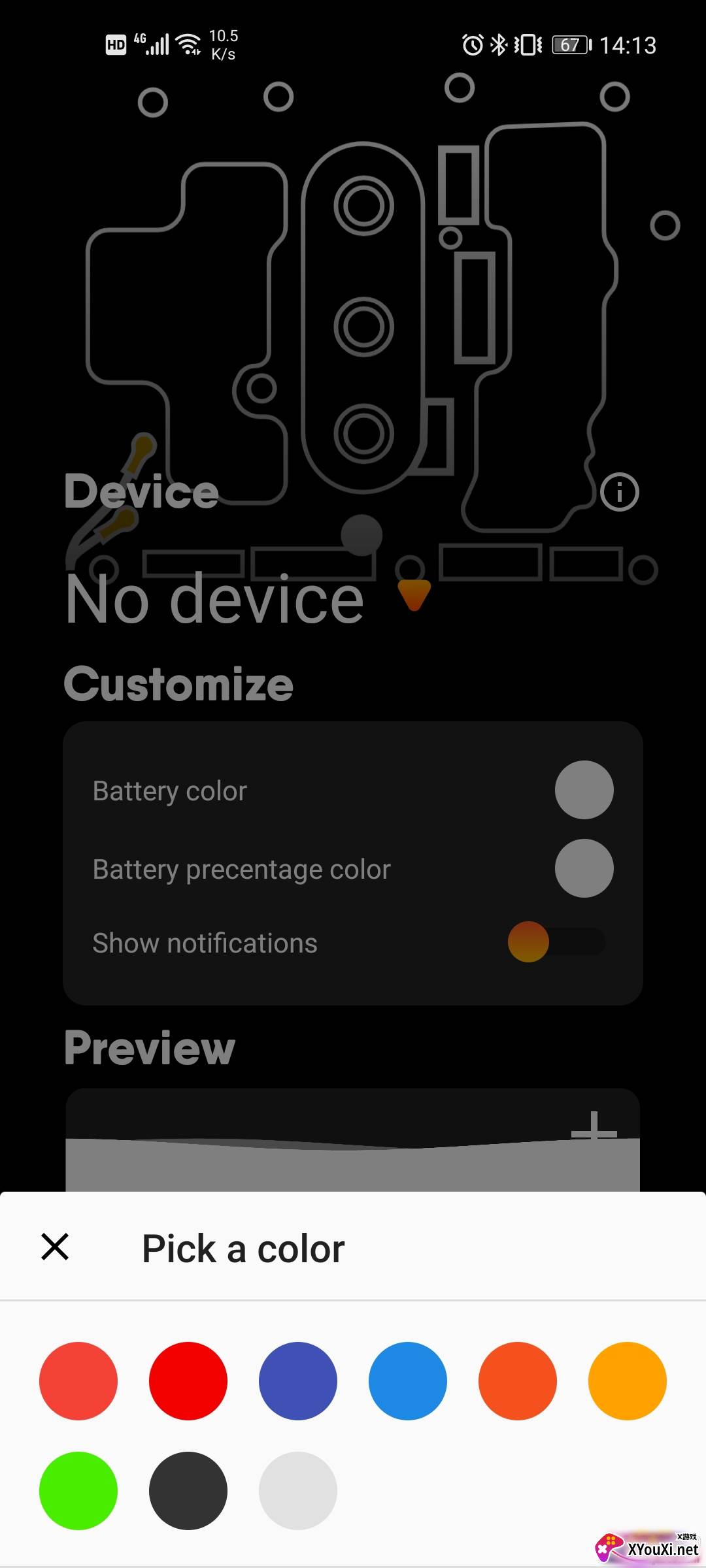Choose the deep orange swatch

(518, 1381)
